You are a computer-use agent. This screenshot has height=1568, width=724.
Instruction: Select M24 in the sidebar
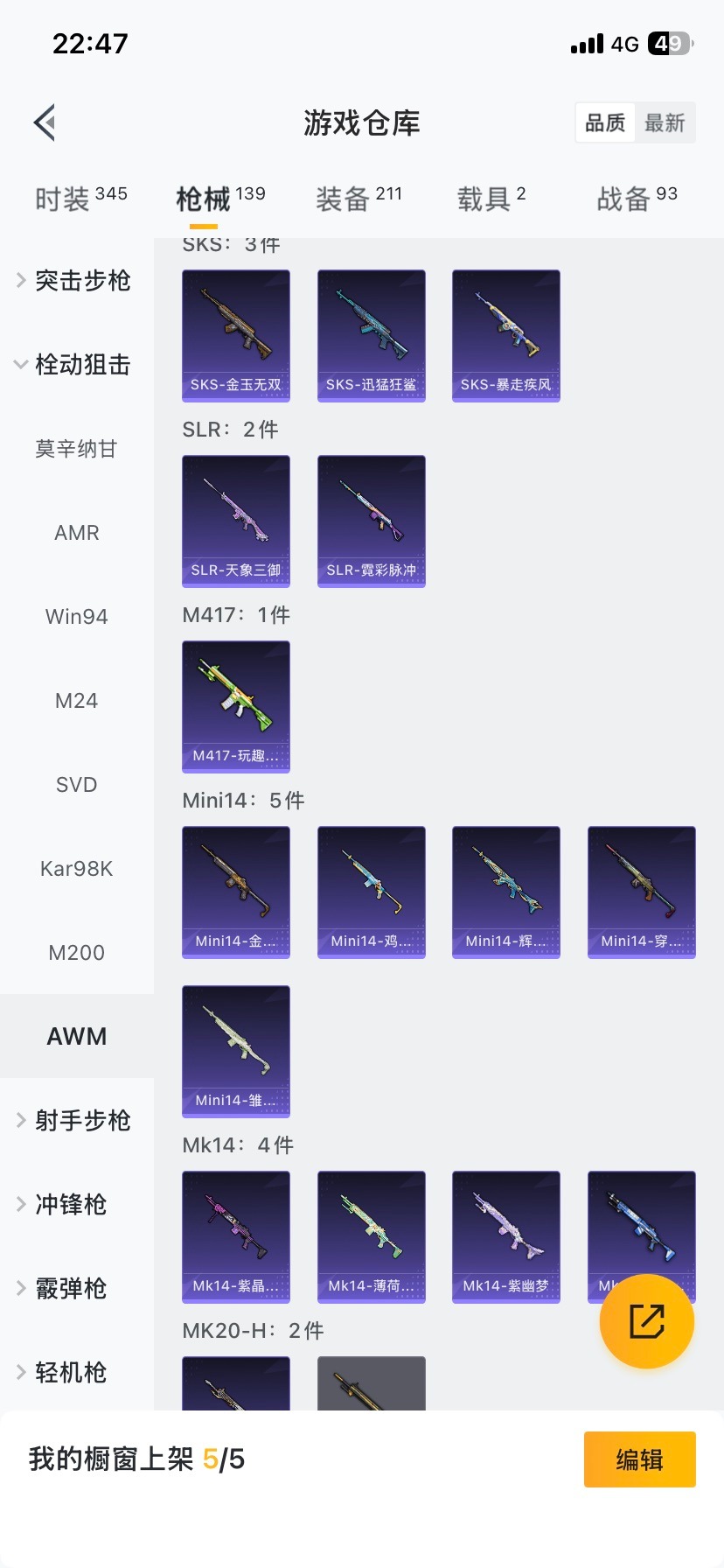point(77,701)
